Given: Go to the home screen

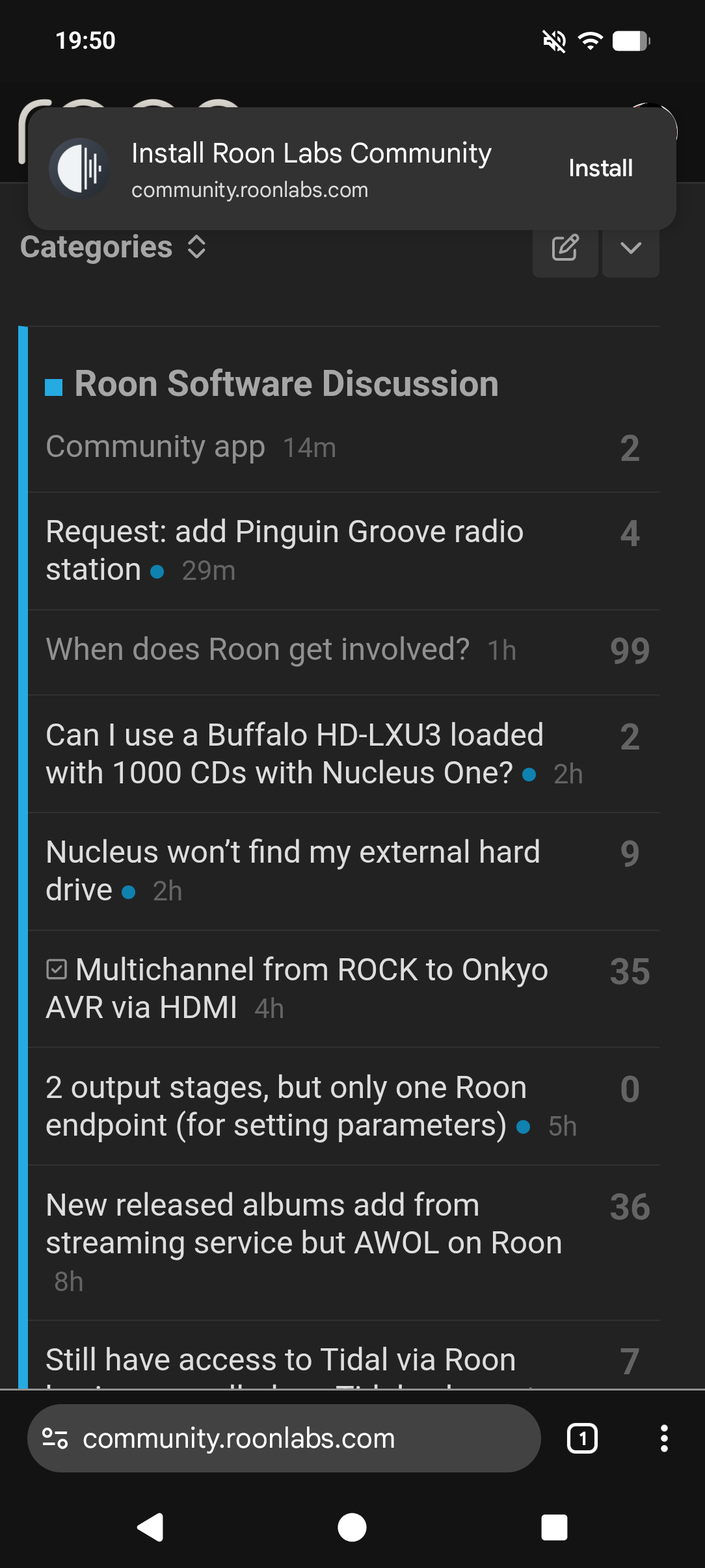Looking at the screenshot, I should pos(352,1527).
